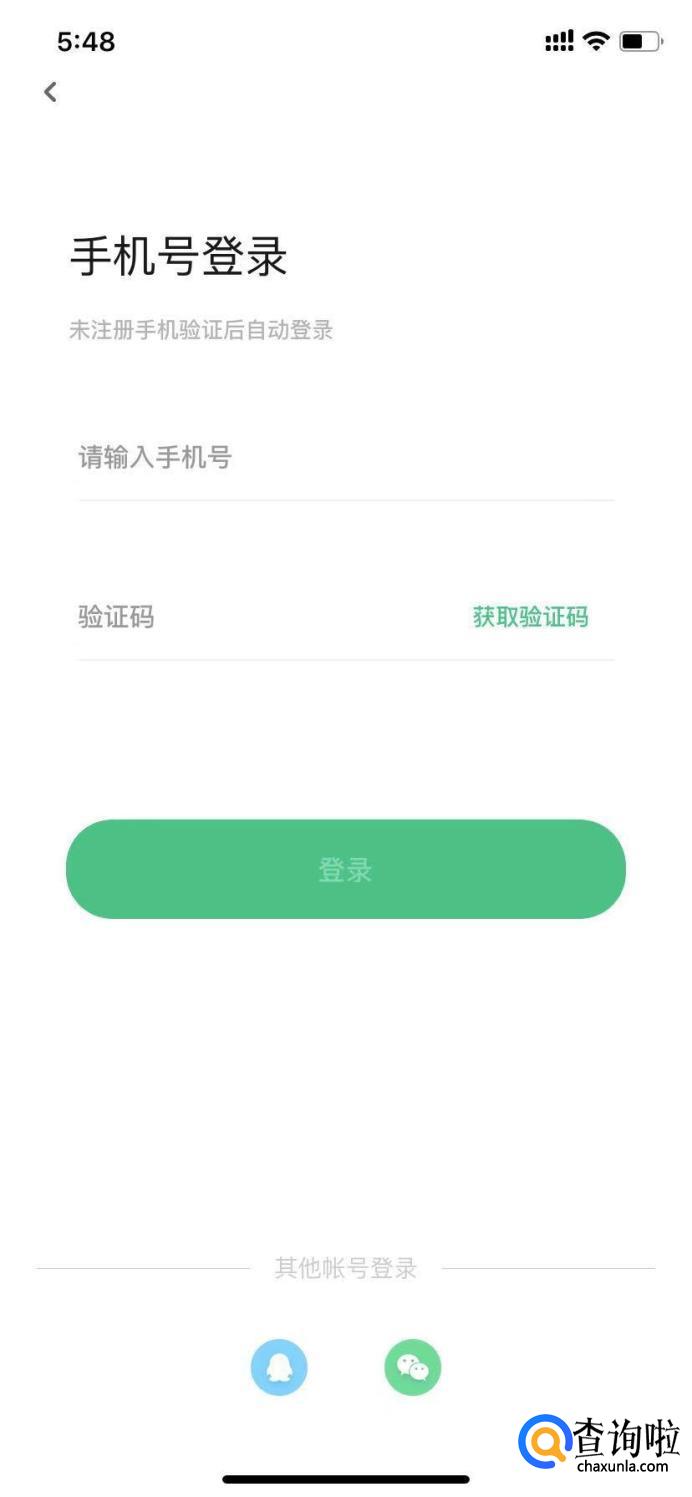This screenshot has height=1497, width=692.
Task: Request a code via 获取验证码
Action: coord(530,617)
